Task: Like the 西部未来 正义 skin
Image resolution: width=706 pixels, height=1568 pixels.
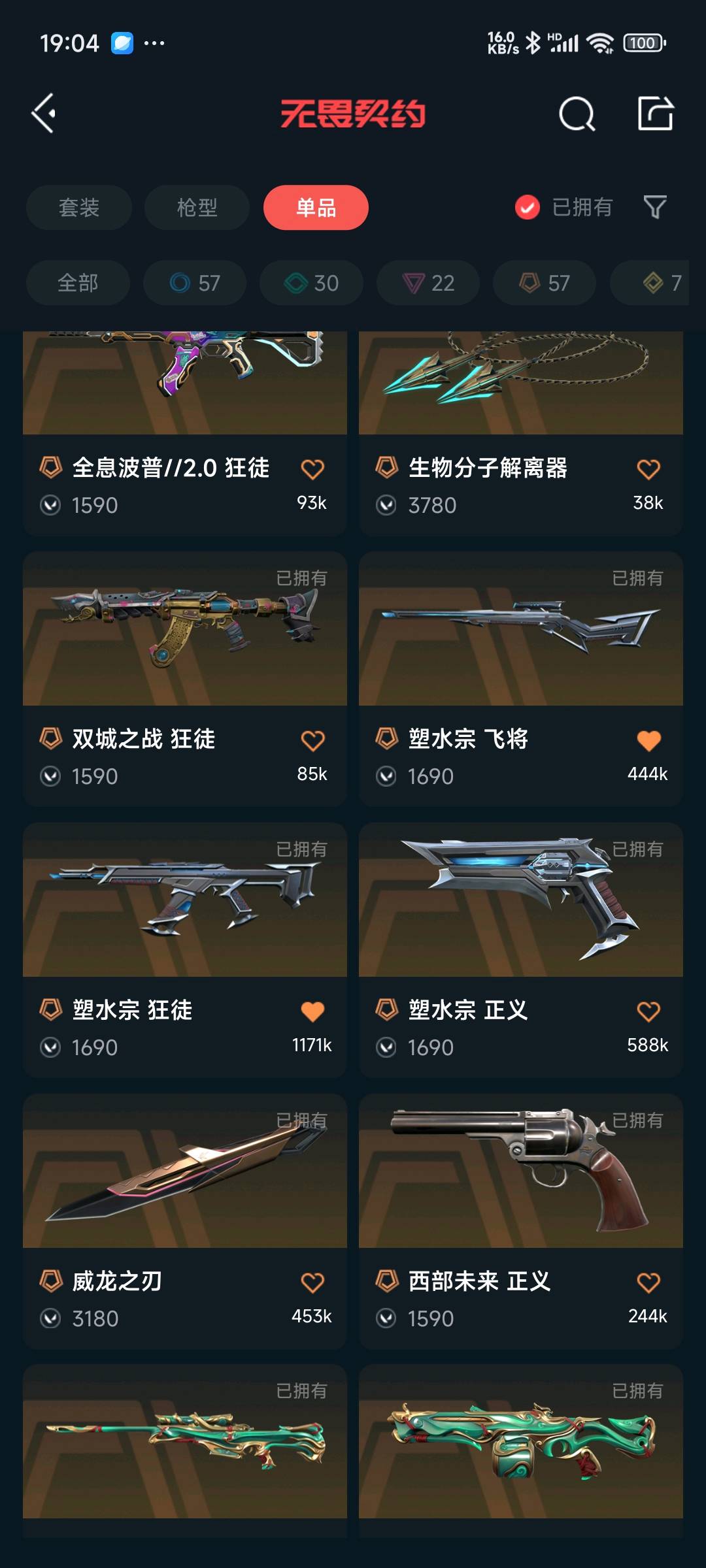Action: tap(648, 1282)
